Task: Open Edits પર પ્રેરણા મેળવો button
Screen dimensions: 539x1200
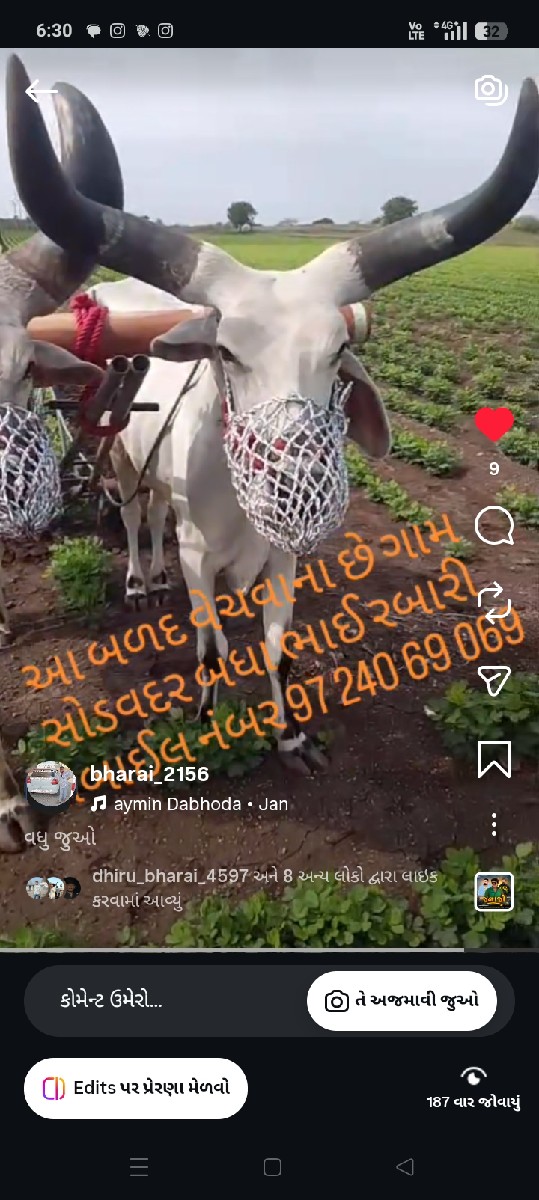Action: pyautogui.click(x=136, y=1088)
